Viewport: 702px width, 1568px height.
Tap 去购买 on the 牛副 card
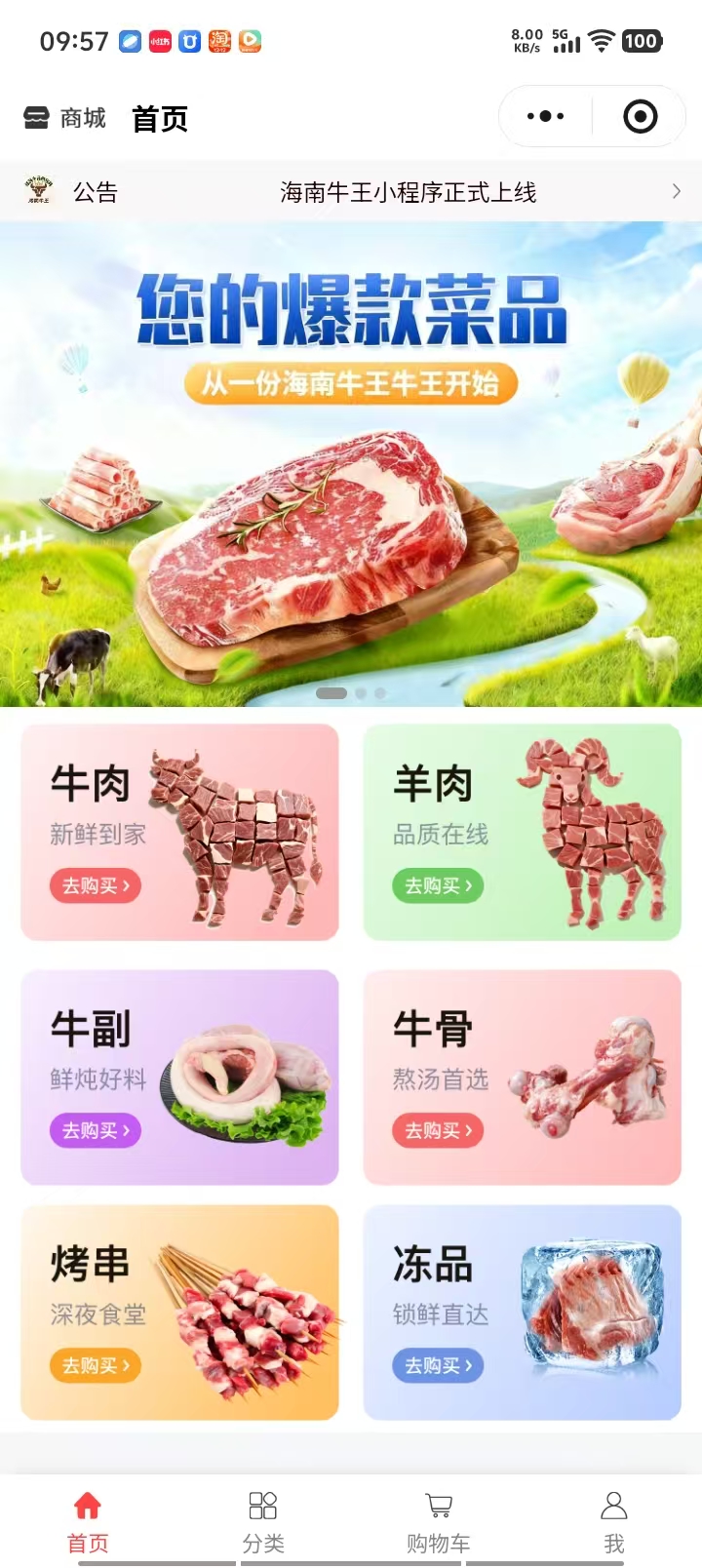pyautogui.click(x=96, y=1130)
